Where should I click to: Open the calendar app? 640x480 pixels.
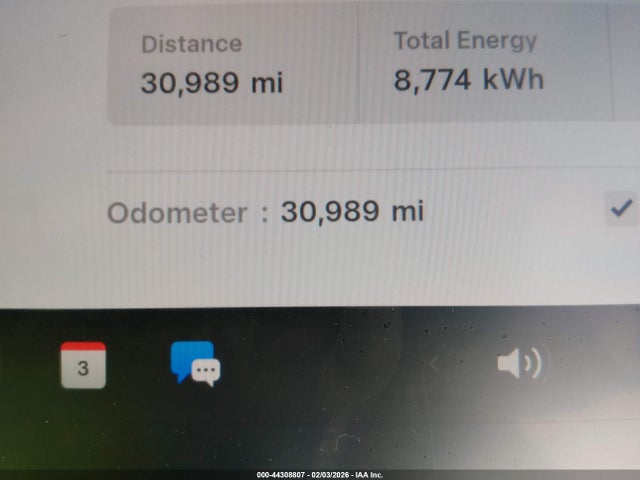click(83, 365)
